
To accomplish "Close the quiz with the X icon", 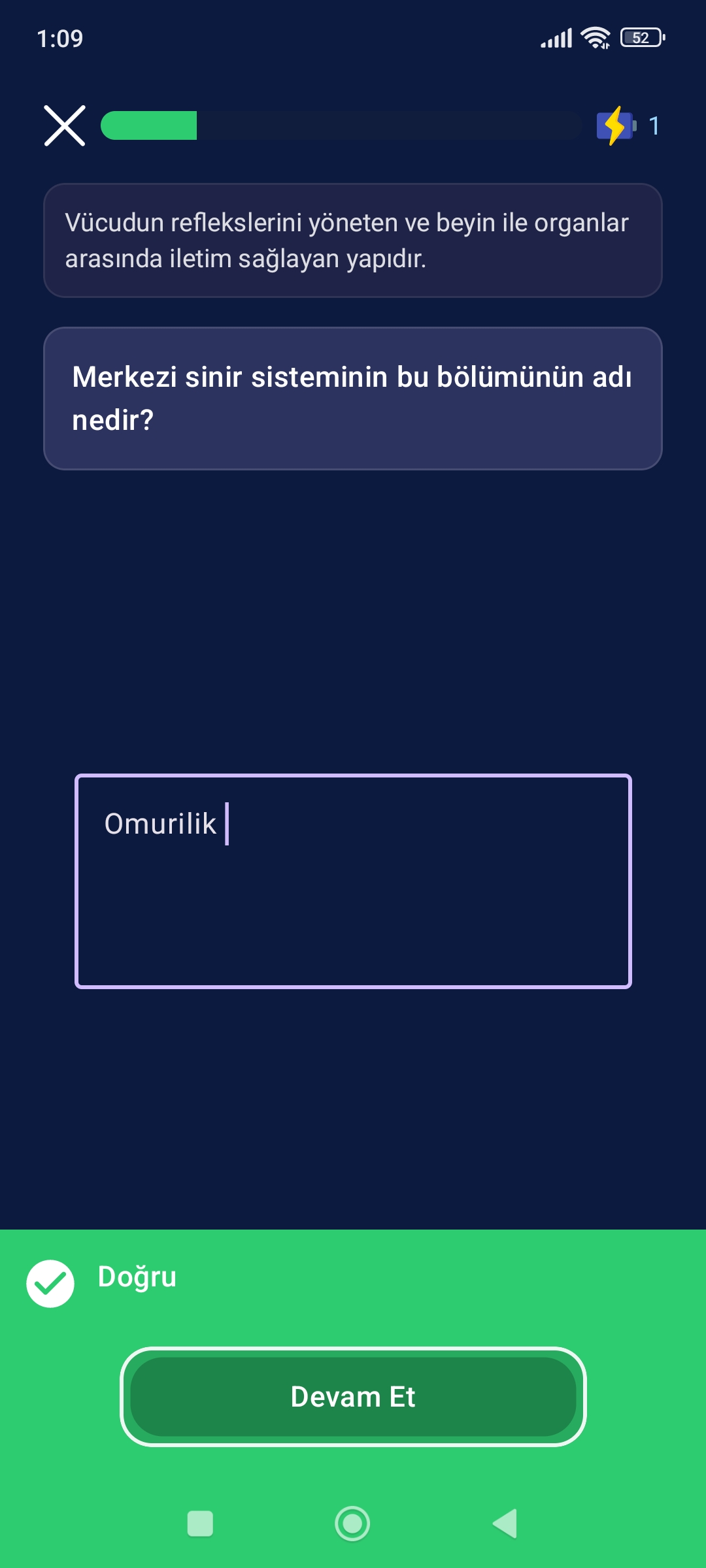I will 65,125.
